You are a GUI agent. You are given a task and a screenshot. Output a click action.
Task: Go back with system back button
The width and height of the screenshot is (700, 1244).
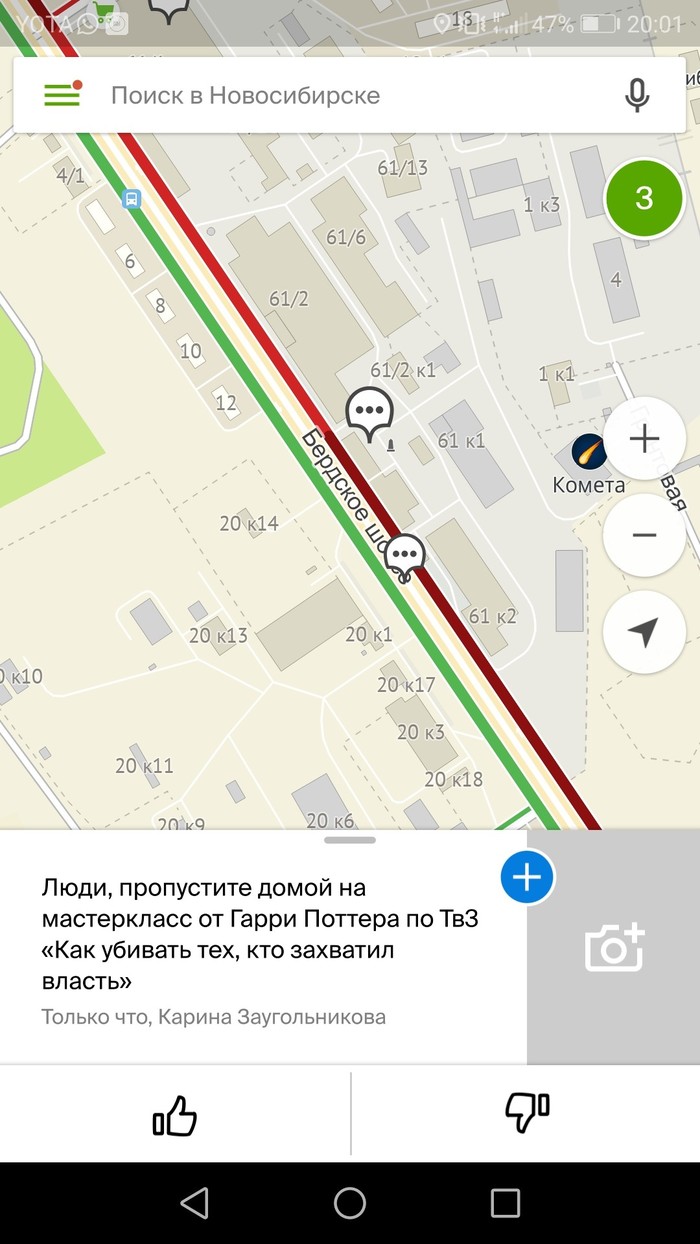(194, 1203)
